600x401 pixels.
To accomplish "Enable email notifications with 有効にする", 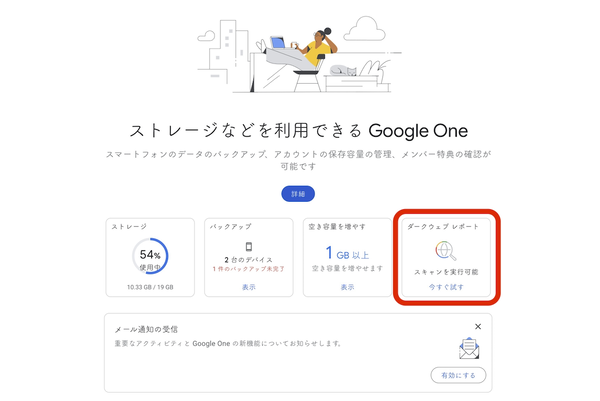I will [x=459, y=375].
